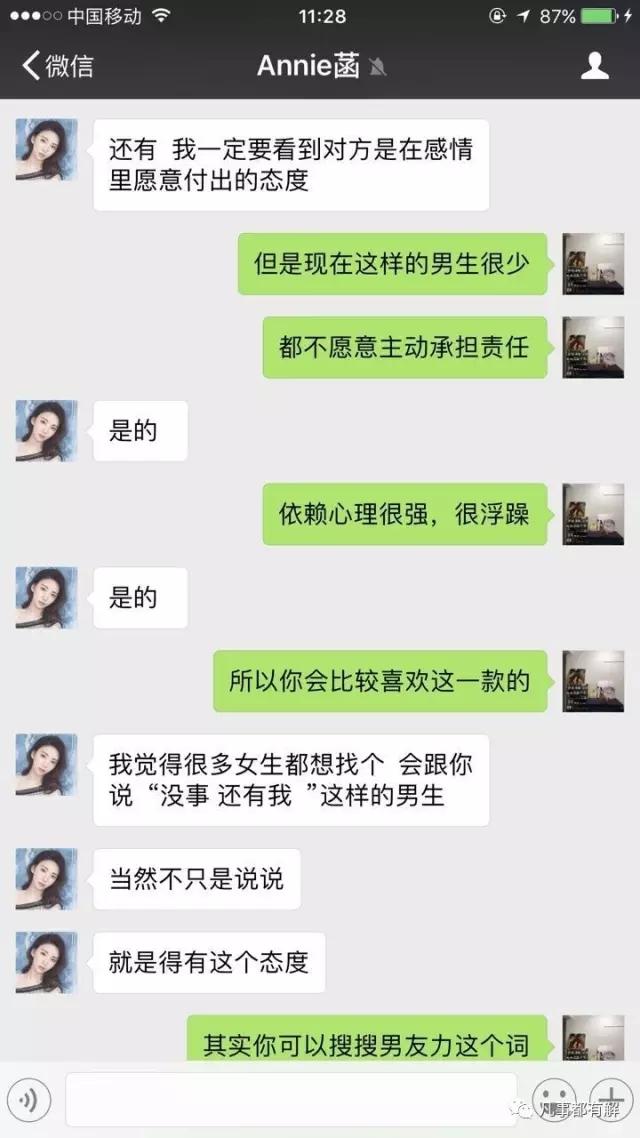
Task: Switch to voice message input
Action: 30,1101
